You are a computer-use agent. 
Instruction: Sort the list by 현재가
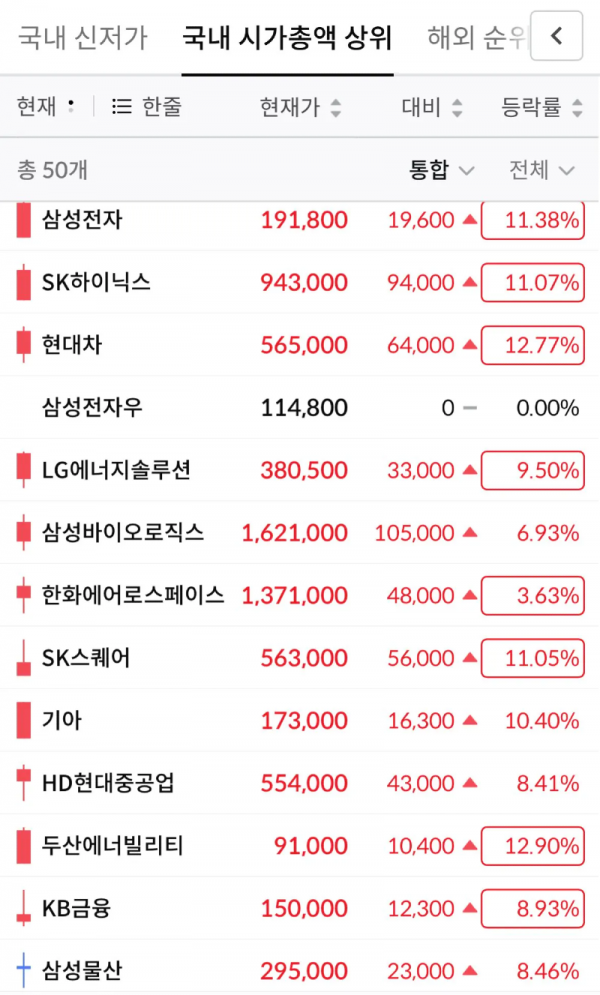(300, 107)
